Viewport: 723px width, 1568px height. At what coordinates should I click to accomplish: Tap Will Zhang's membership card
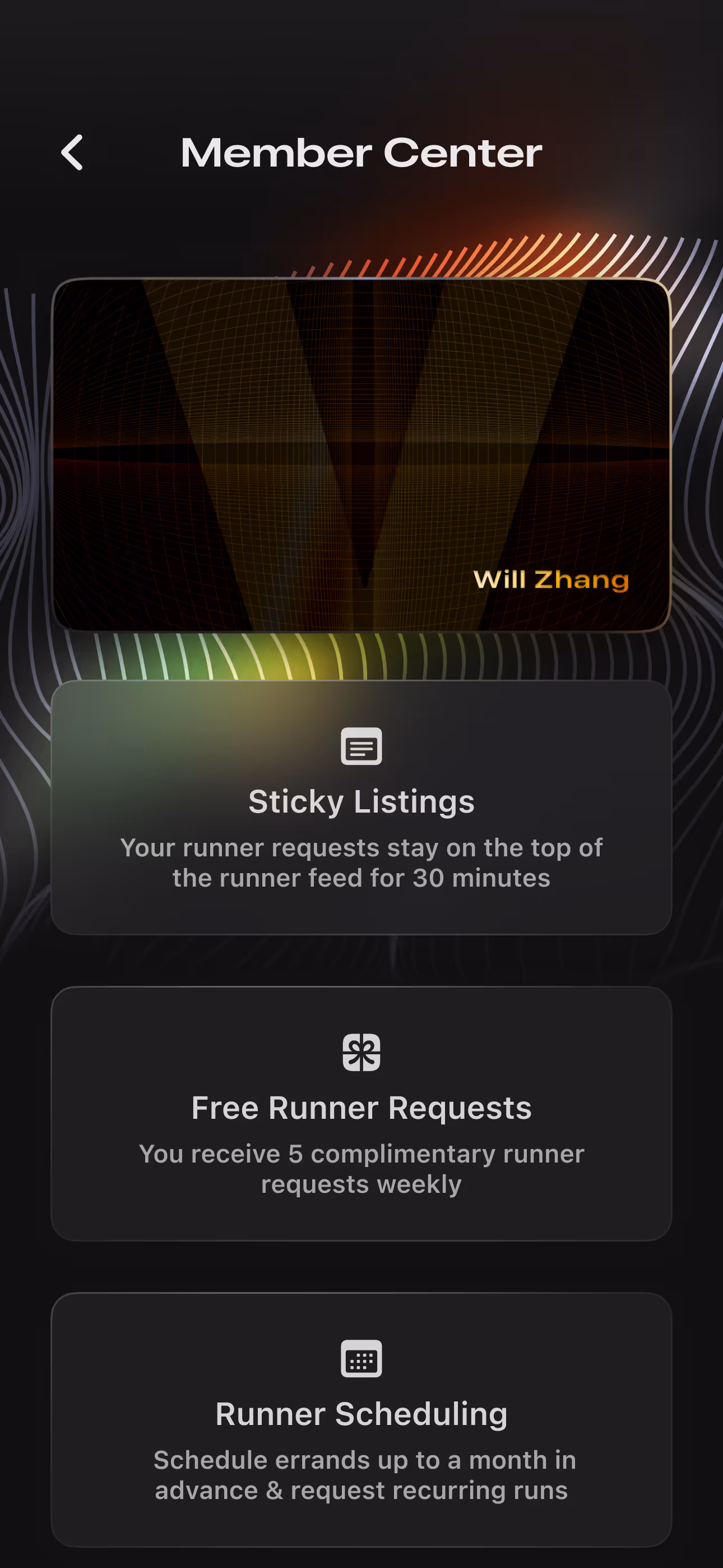[361, 455]
